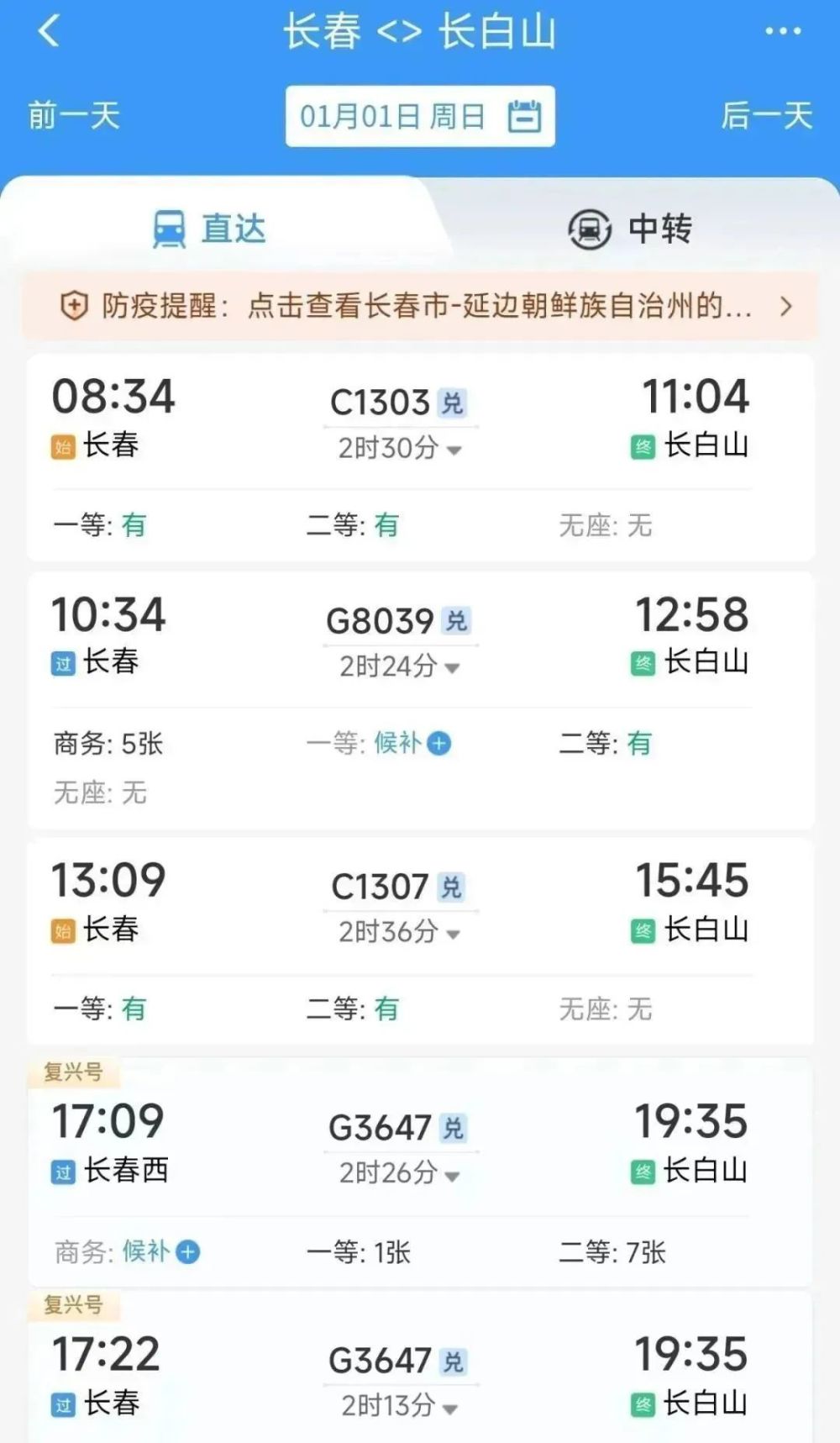Expand the 2时24分 stop list for G8039
Viewport: 840px width, 1443px height.
tap(400, 666)
